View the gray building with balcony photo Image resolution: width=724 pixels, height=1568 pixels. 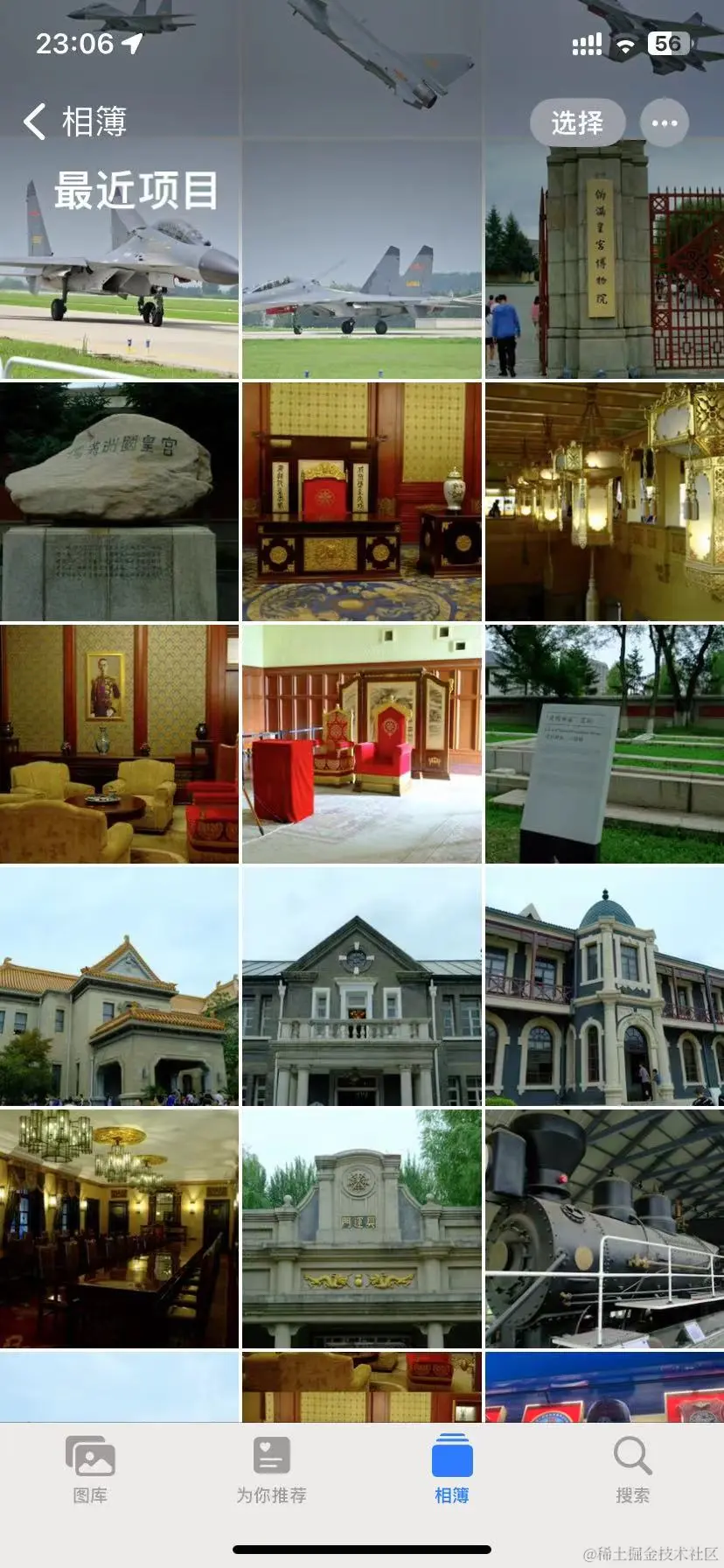[x=362, y=986]
